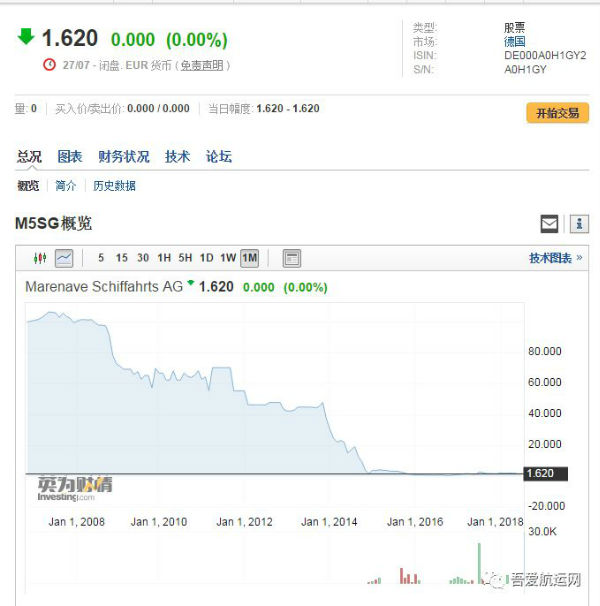Set chart interval to 1H
The height and width of the screenshot is (606, 600).
click(x=164, y=258)
